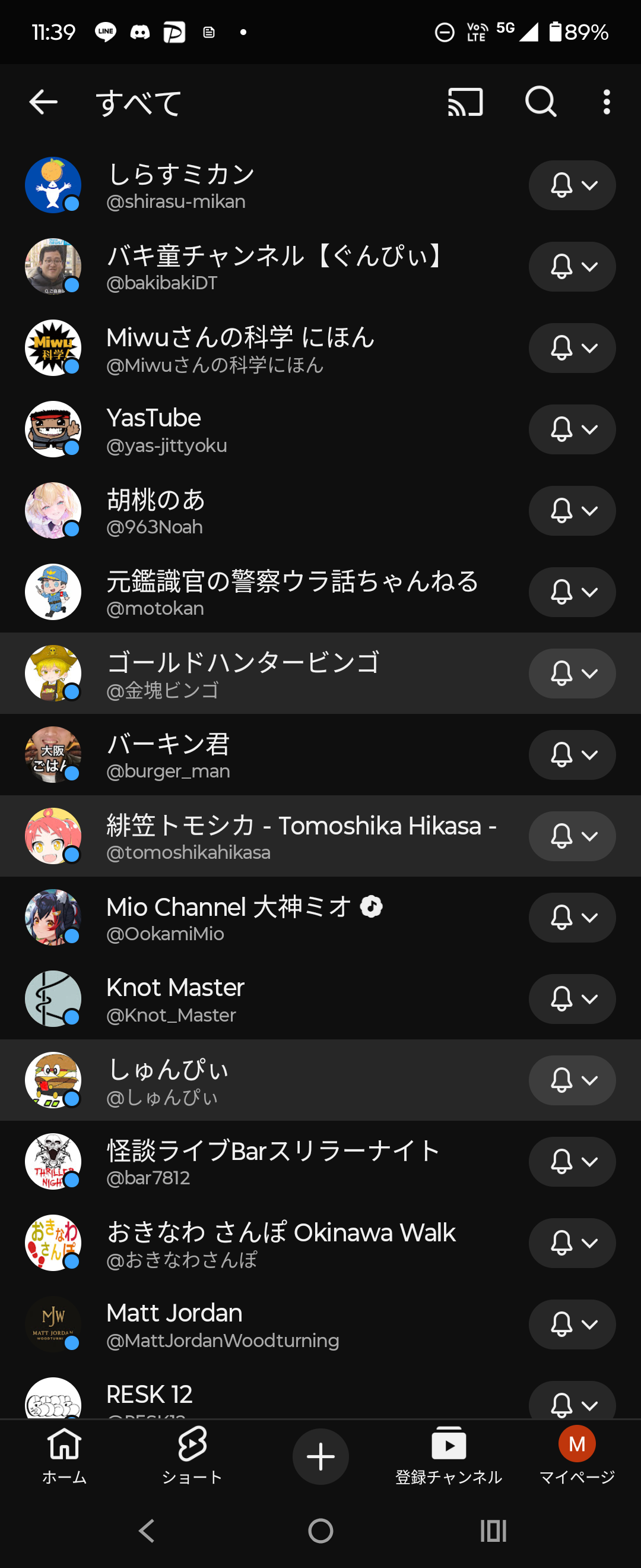Cast to a device
Screen dimensions: 641x1568
pyautogui.click(x=465, y=102)
